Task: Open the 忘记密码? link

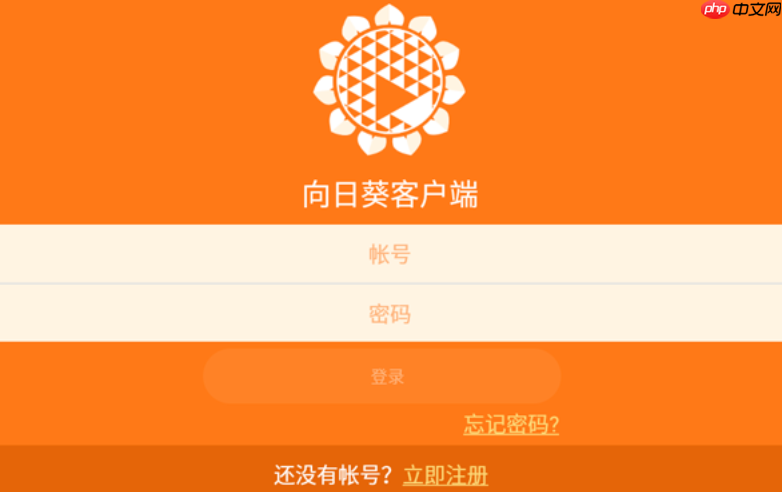Action: tap(511, 425)
